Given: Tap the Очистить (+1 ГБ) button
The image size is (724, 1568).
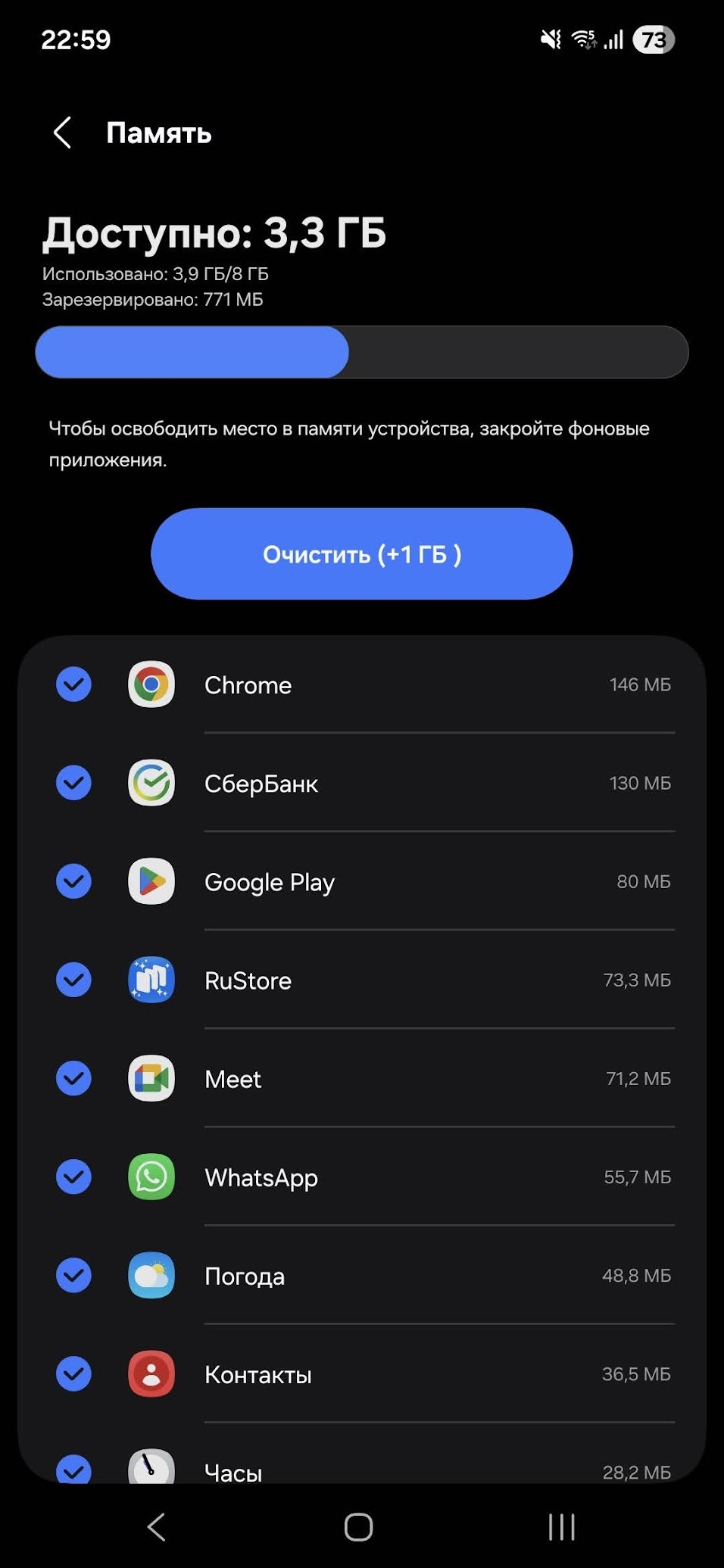Looking at the screenshot, I should [361, 554].
